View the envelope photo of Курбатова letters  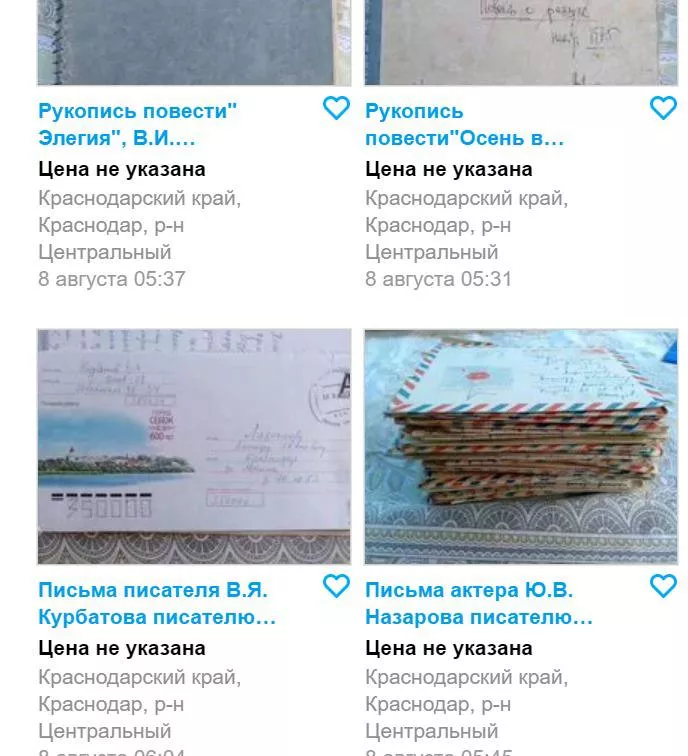click(x=194, y=447)
